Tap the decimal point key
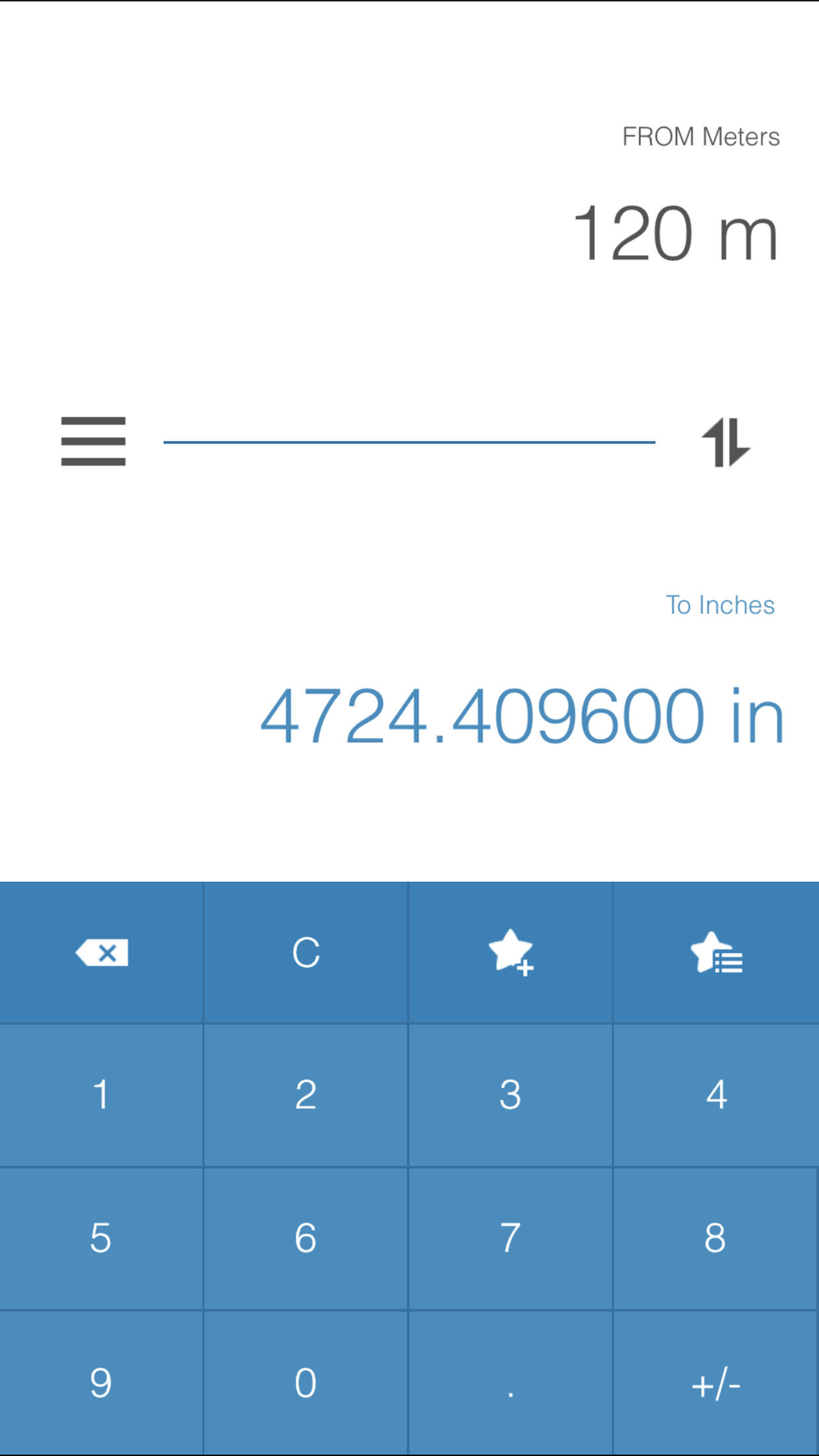819x1456 pixels. click(x=511, y=1381)
